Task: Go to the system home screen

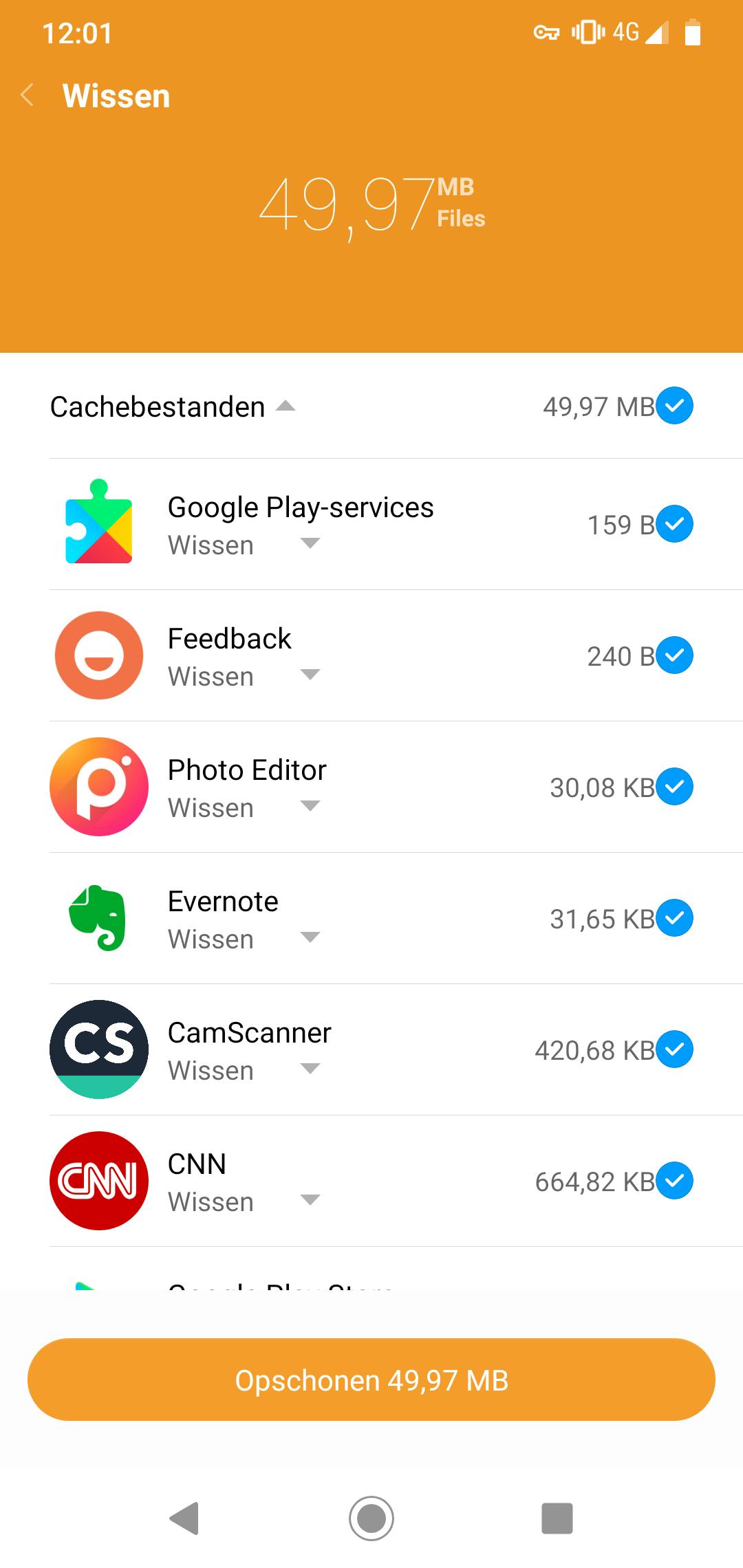Action: tap(371, 1518)
